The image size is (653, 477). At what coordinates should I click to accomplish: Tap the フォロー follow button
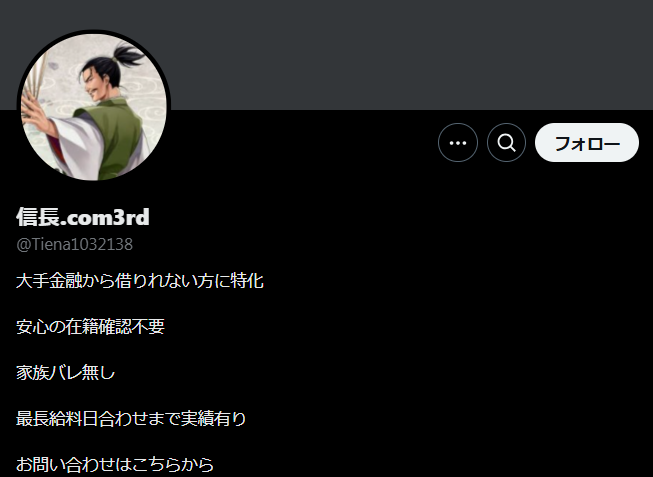(587, 143)
